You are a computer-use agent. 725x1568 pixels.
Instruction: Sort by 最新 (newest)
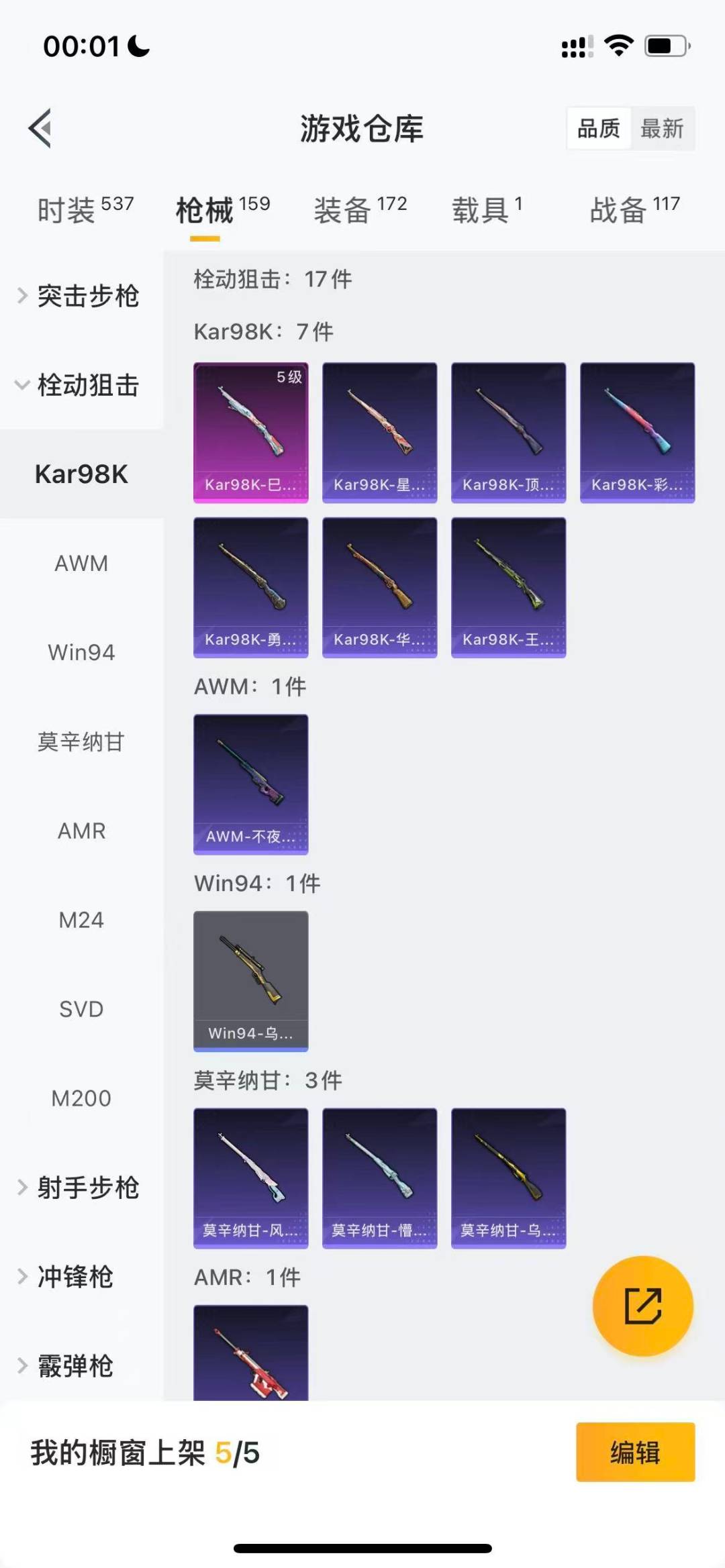coord(661,128)
